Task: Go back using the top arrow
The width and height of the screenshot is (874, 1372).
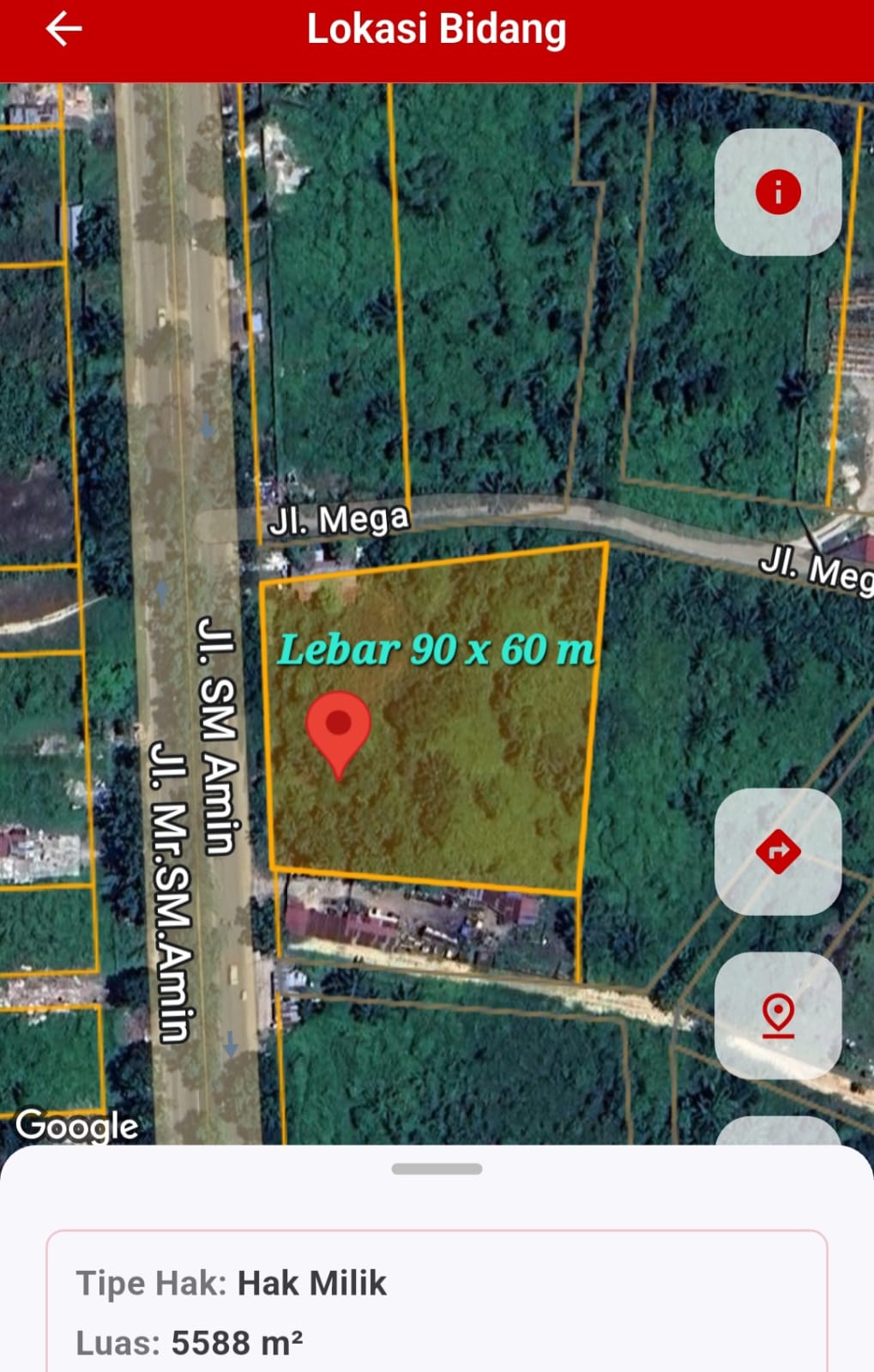Action: (x=63, y=29)
